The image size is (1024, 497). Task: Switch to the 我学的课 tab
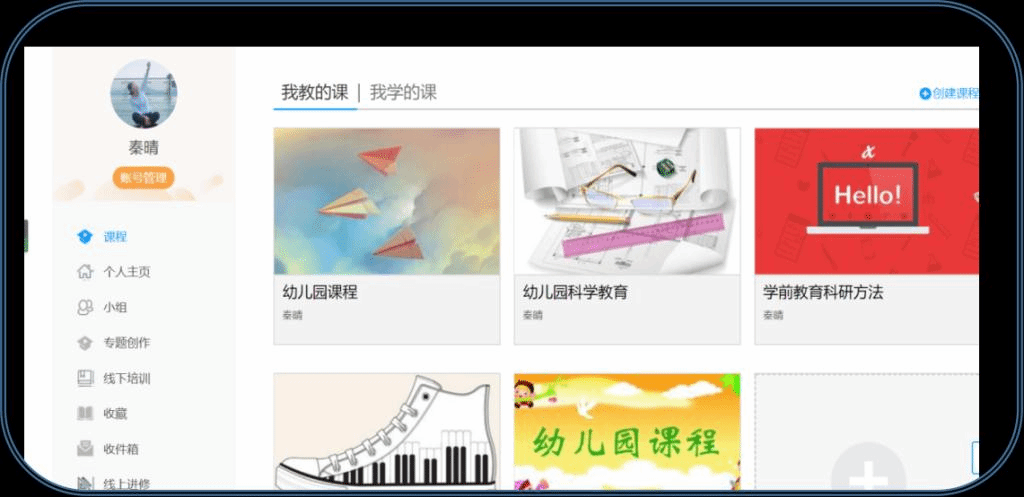pyautogui.click(x=403, y=93)
